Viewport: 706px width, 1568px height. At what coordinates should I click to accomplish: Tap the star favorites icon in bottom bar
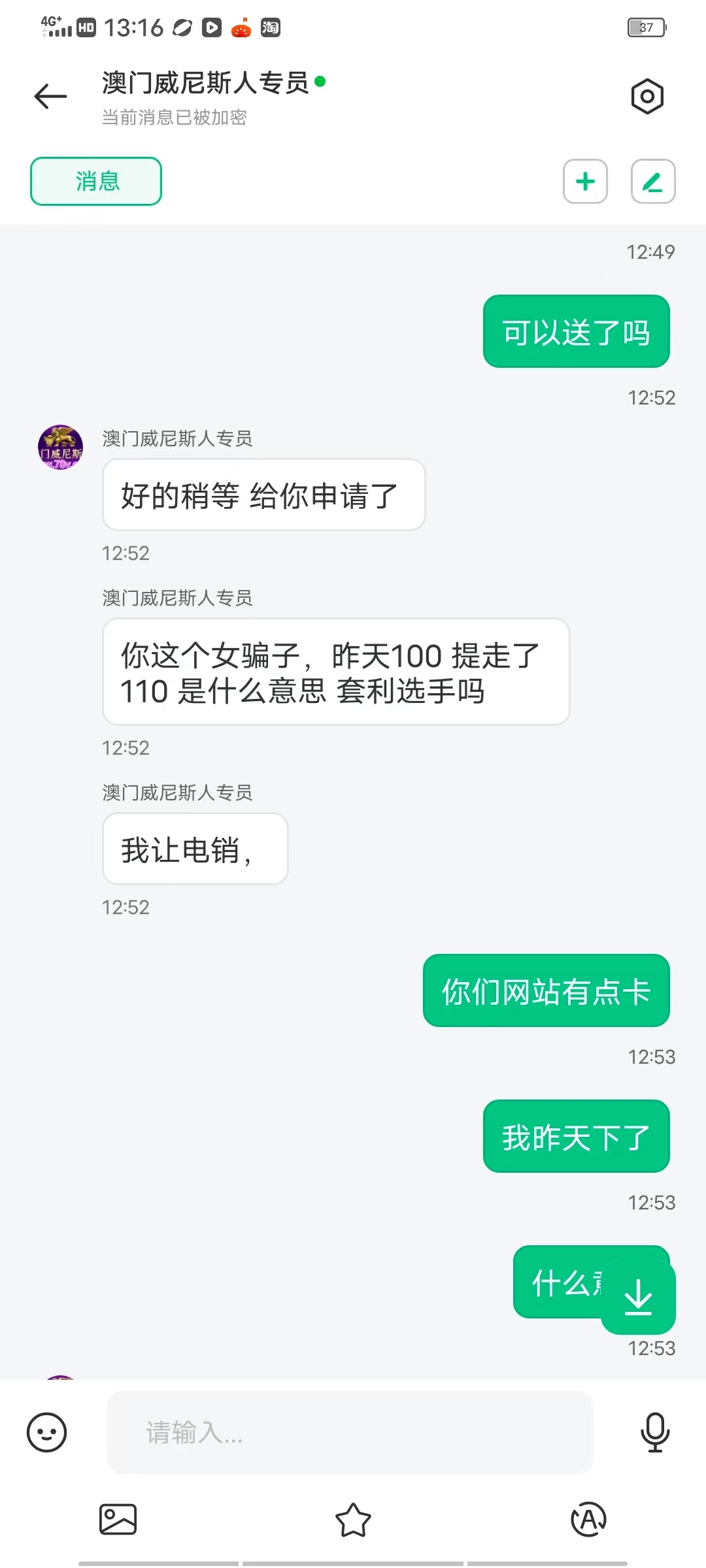point(353,1520)
